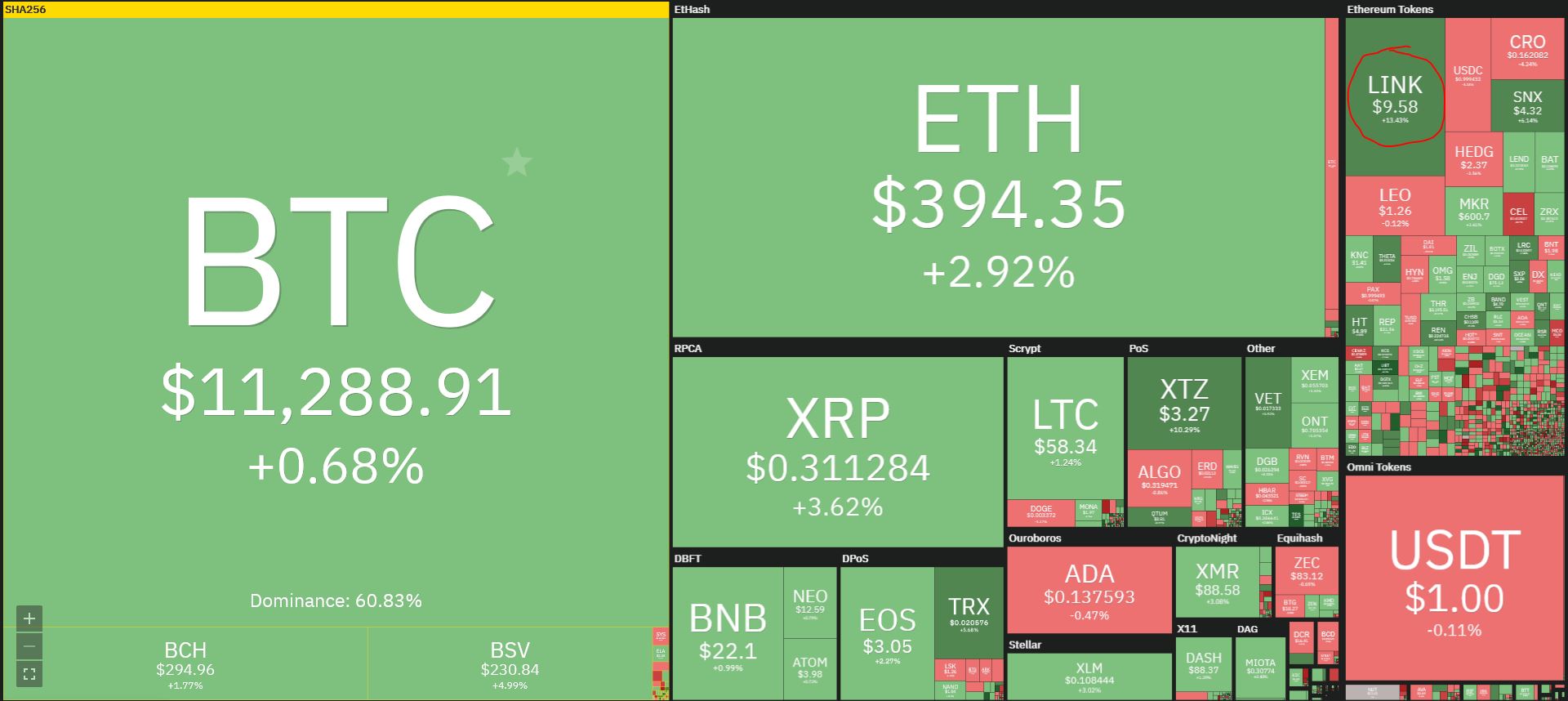Open the ETH tile
The width and height of the screenshot is (1568, 701).
(998, 177)
